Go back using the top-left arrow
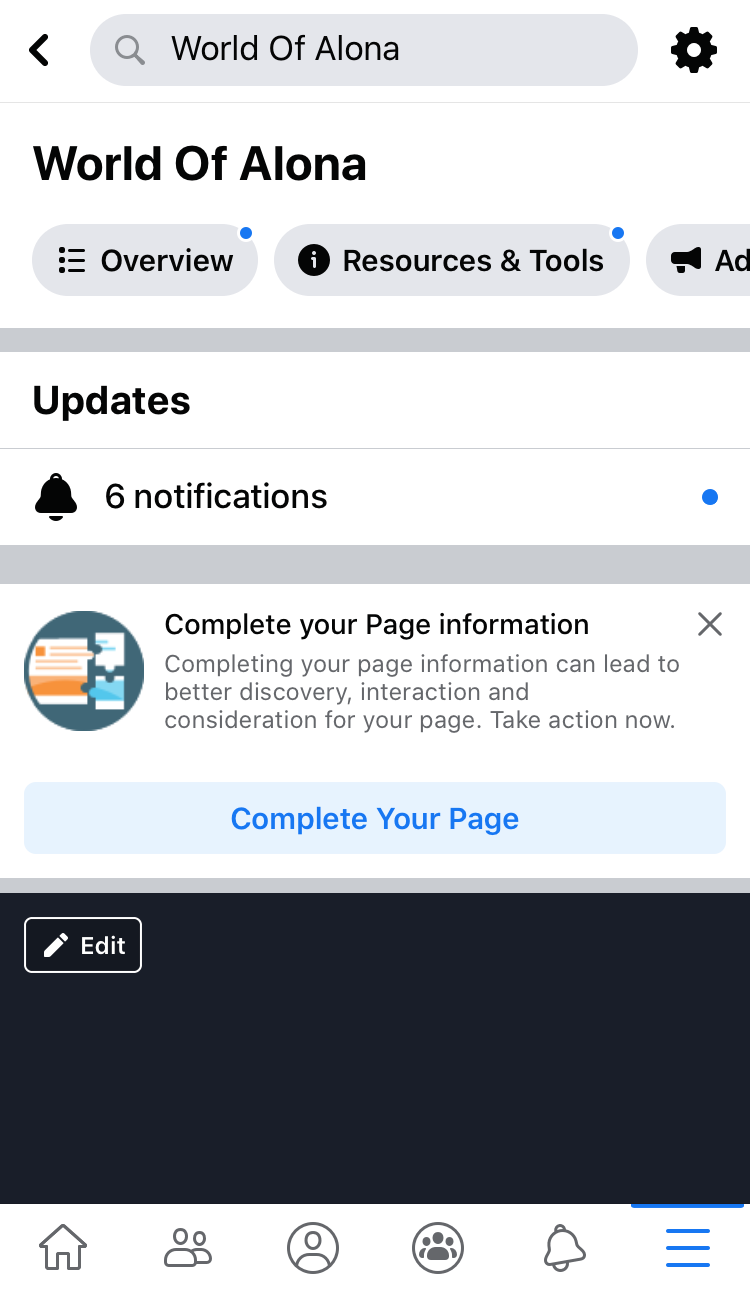This screenshot has width=750, height=1292. tap(39, 49)
